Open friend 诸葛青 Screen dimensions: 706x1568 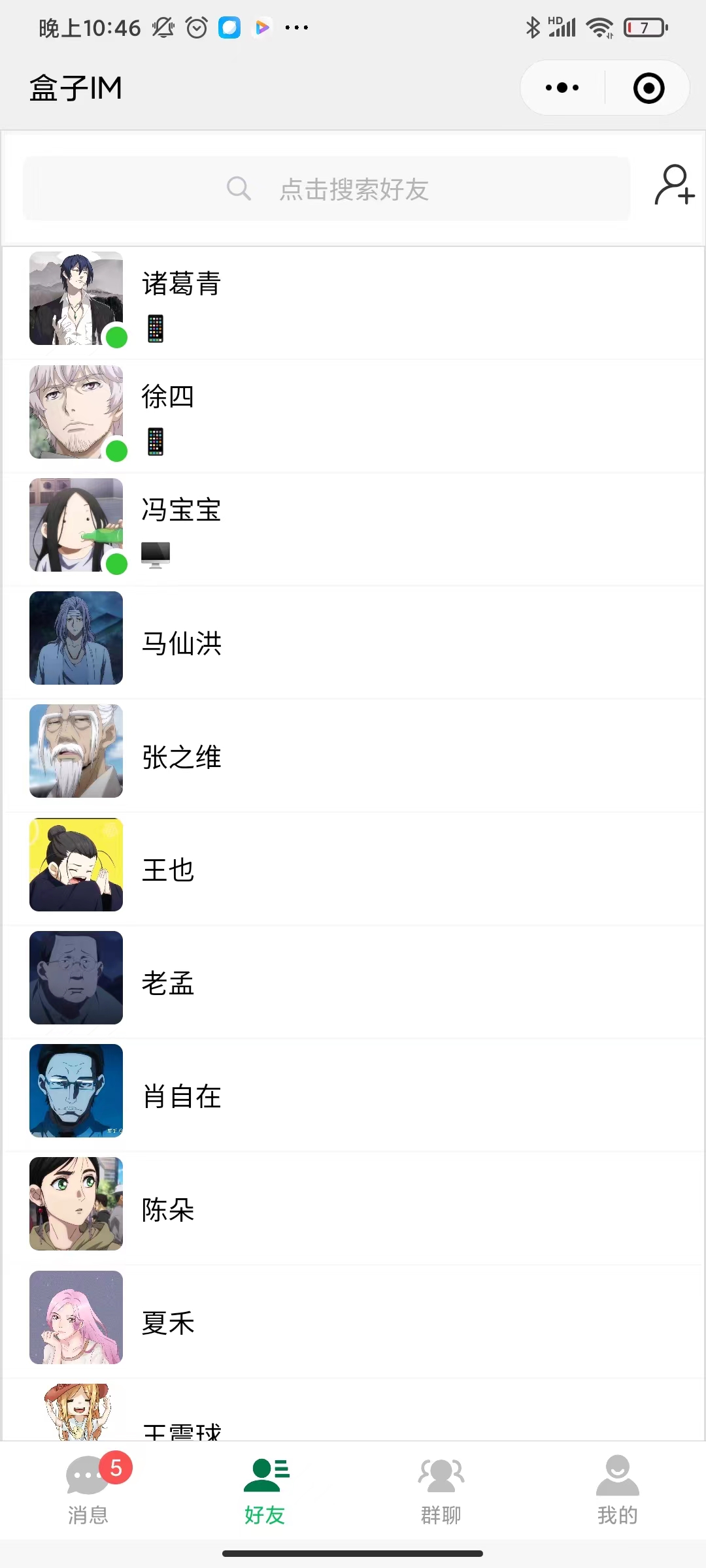click(x=353, y=302)
